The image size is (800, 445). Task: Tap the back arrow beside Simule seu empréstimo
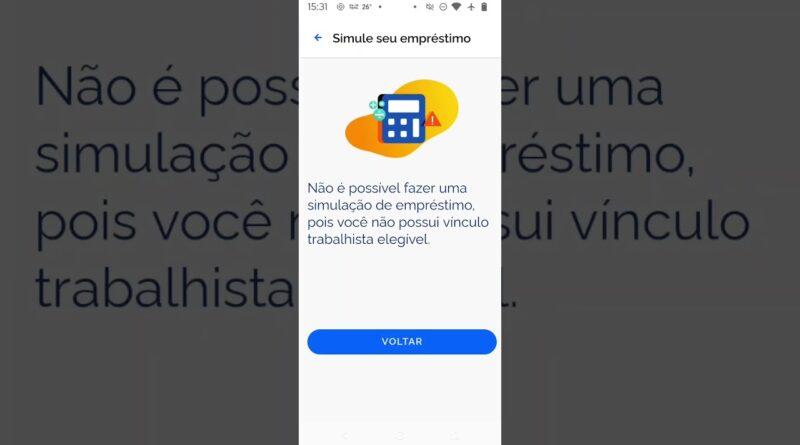(318, 38)
